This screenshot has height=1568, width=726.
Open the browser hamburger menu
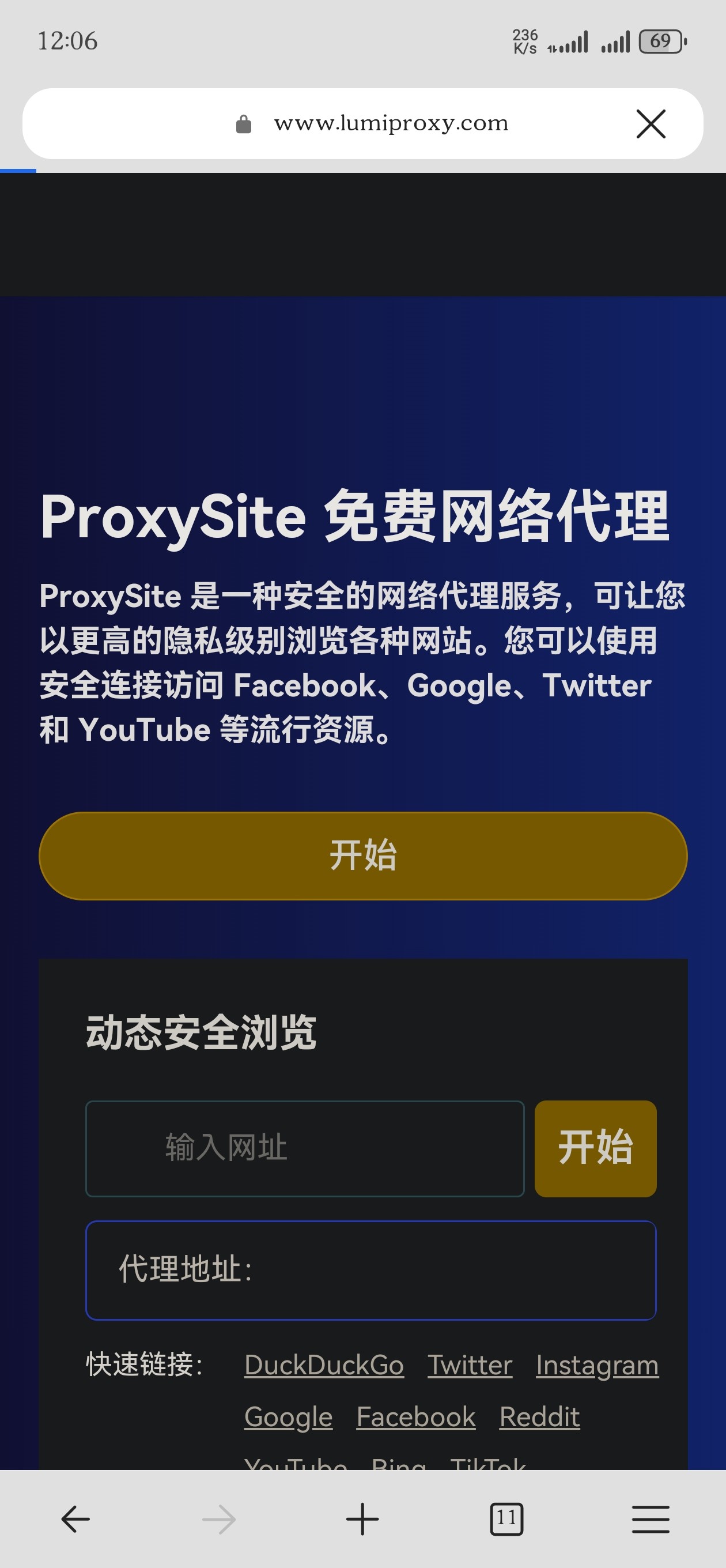click(650, 1520)
